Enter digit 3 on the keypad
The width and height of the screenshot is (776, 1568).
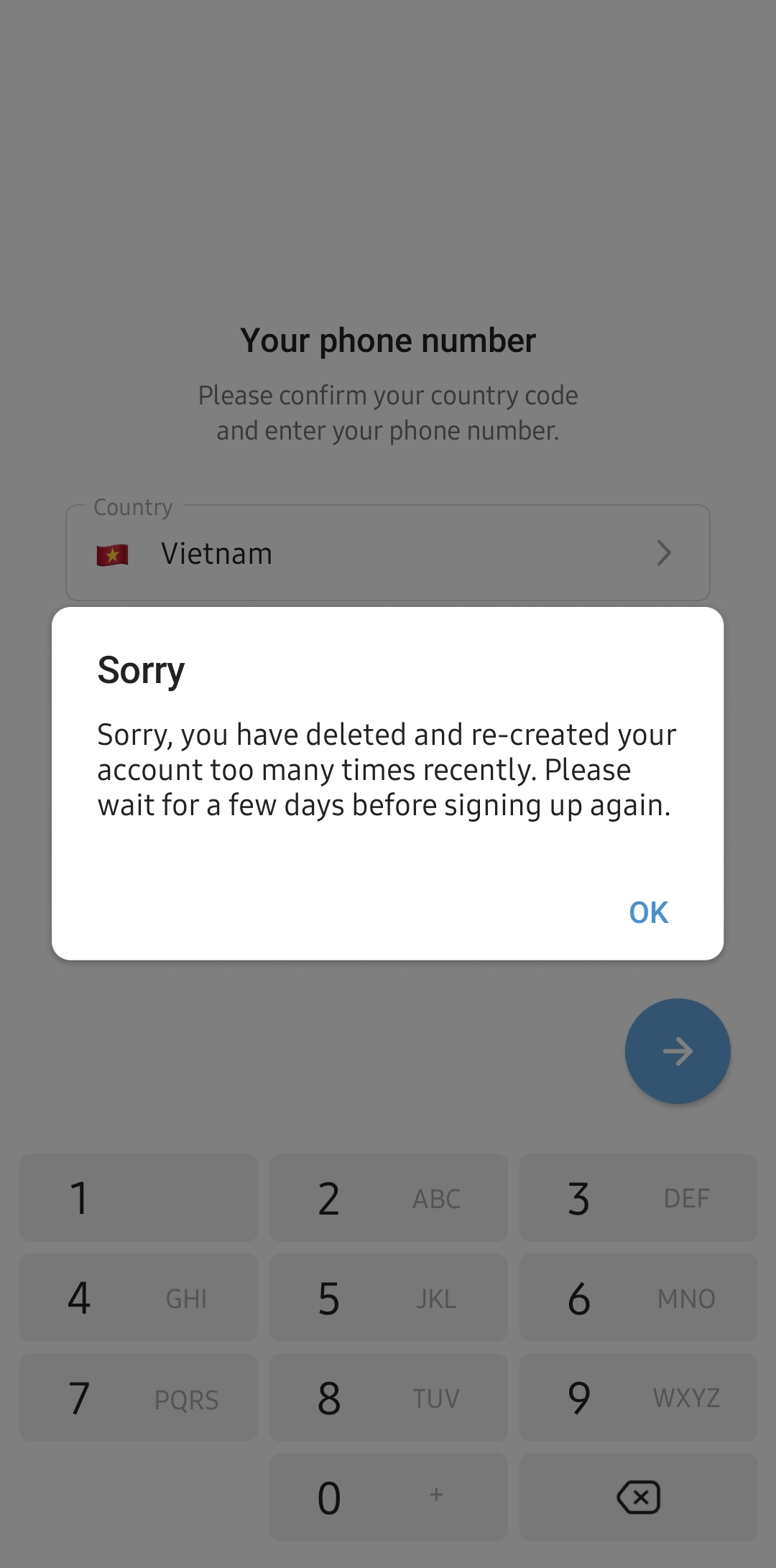coord(638,1197)
